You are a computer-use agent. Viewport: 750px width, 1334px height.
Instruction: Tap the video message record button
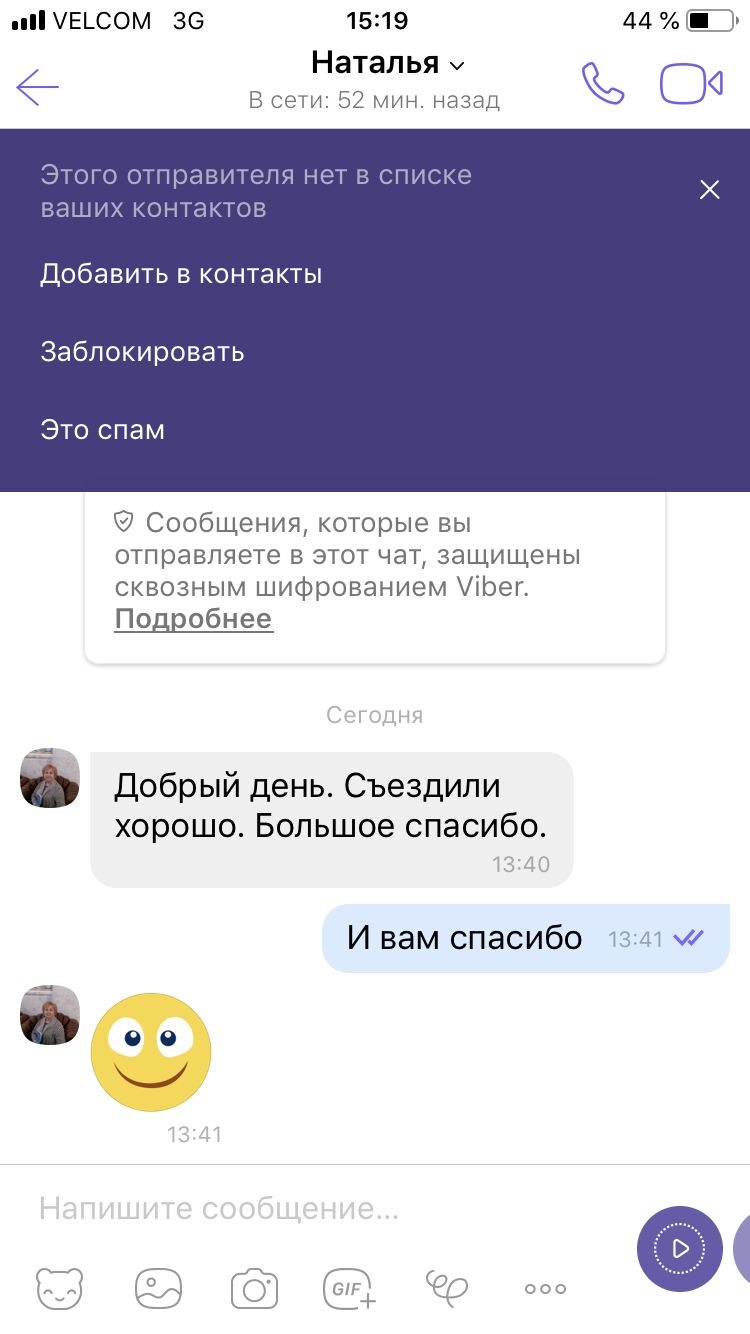click(x=680, y=1248)
